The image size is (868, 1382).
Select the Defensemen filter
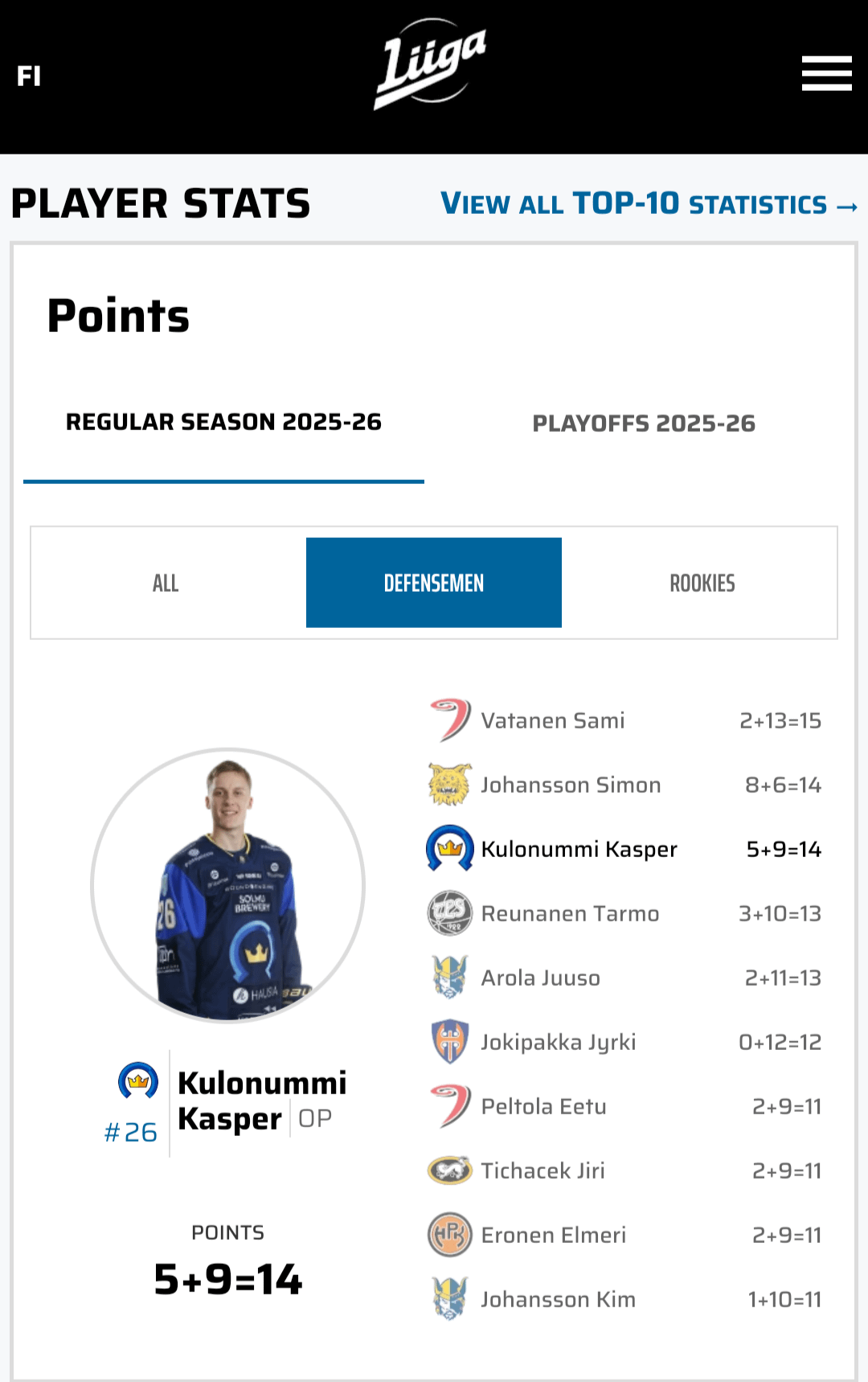[434, 583]
